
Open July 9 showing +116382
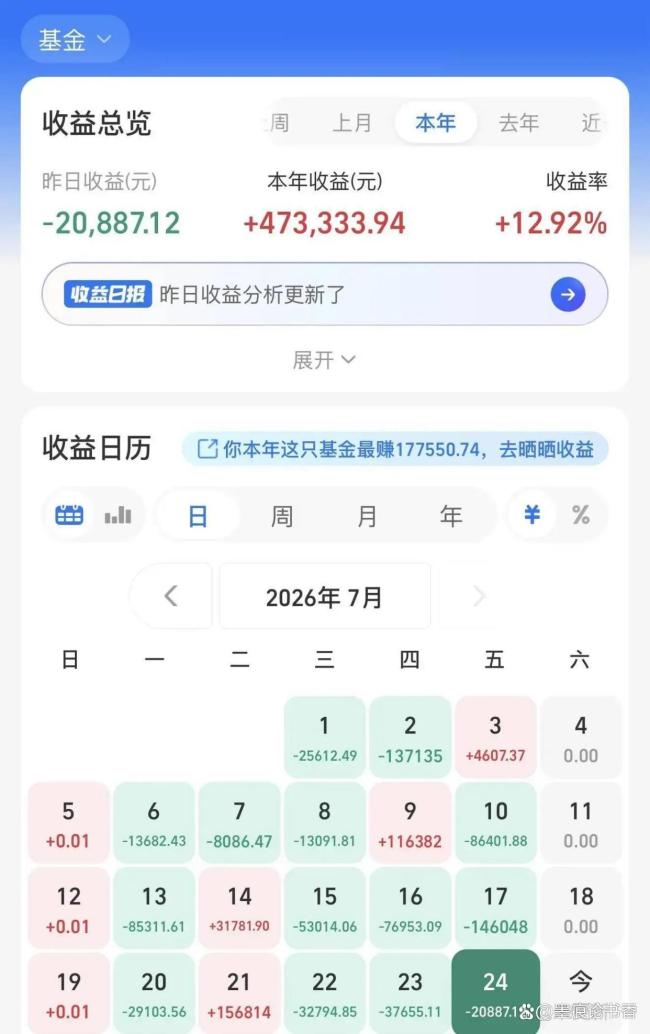click(410, 823)
